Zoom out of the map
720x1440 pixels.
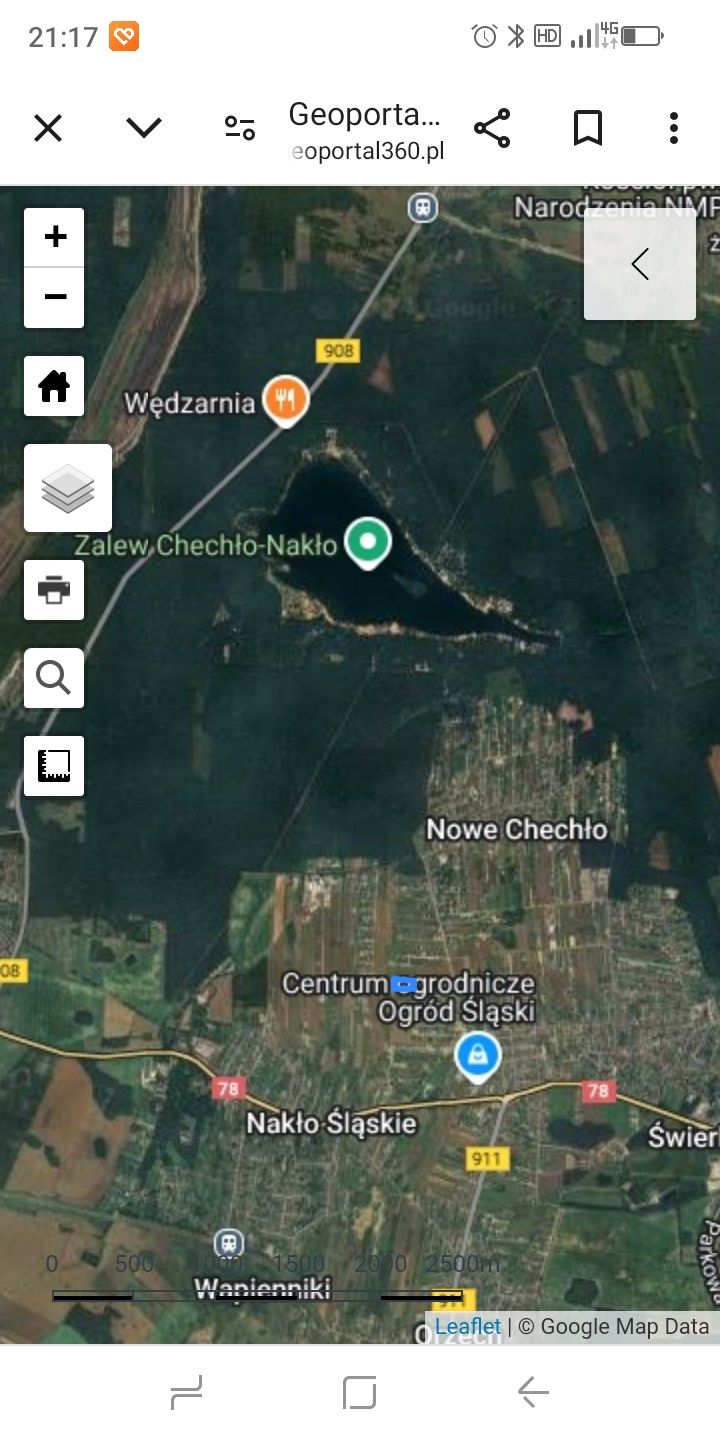(x=55, y=297)
